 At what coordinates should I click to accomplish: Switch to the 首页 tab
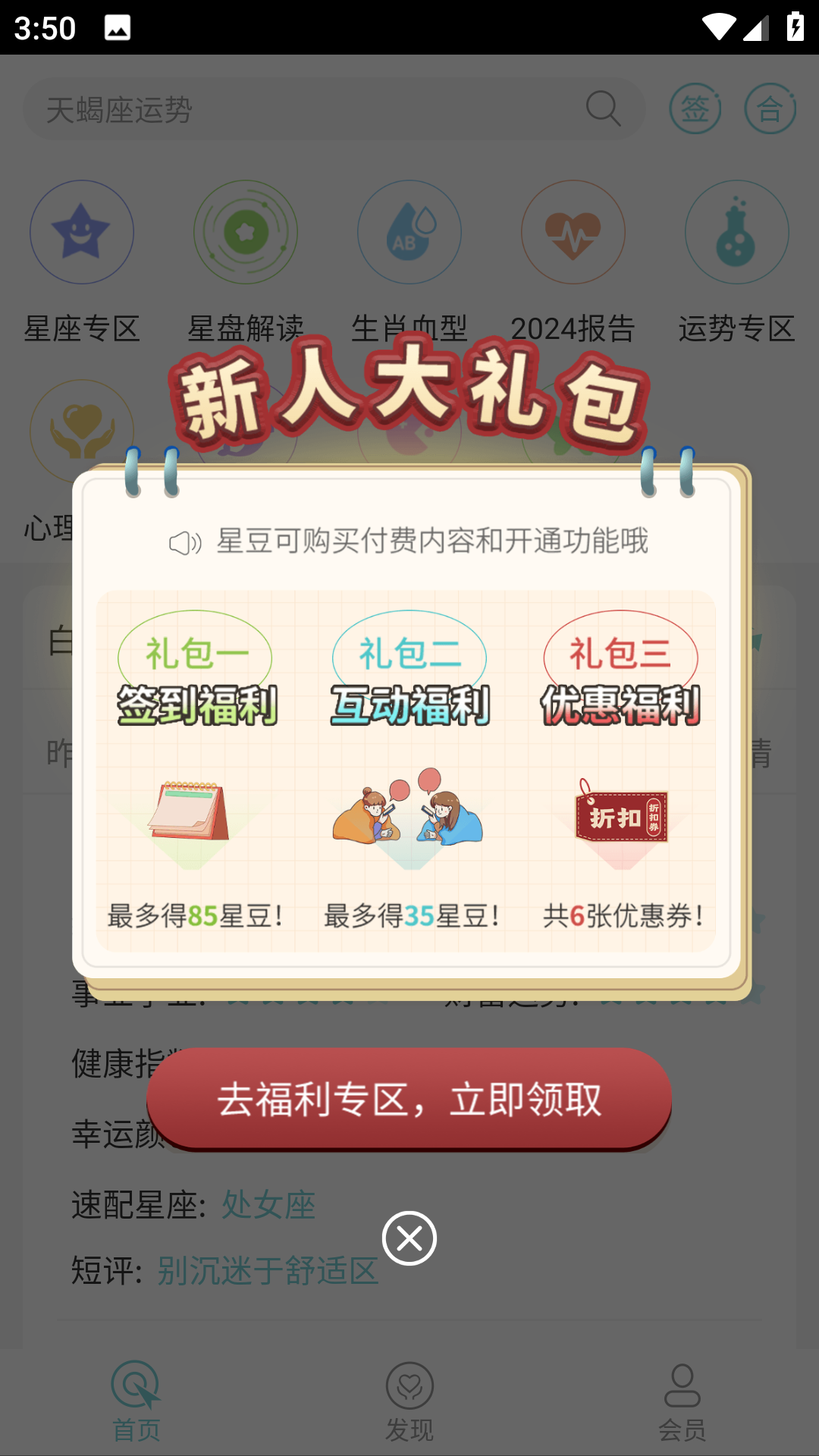coord(136,1401)
